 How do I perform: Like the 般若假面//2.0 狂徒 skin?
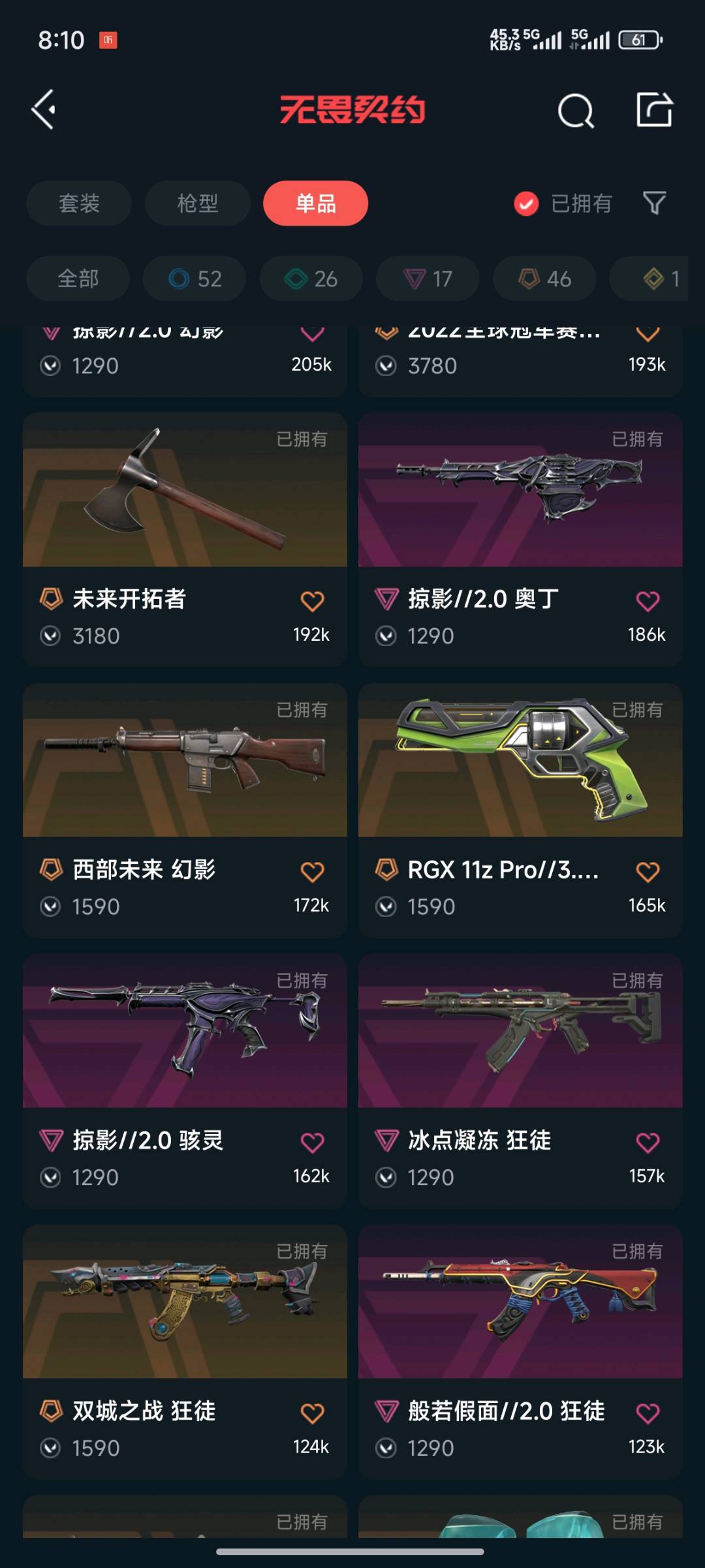pos(648,1413)
